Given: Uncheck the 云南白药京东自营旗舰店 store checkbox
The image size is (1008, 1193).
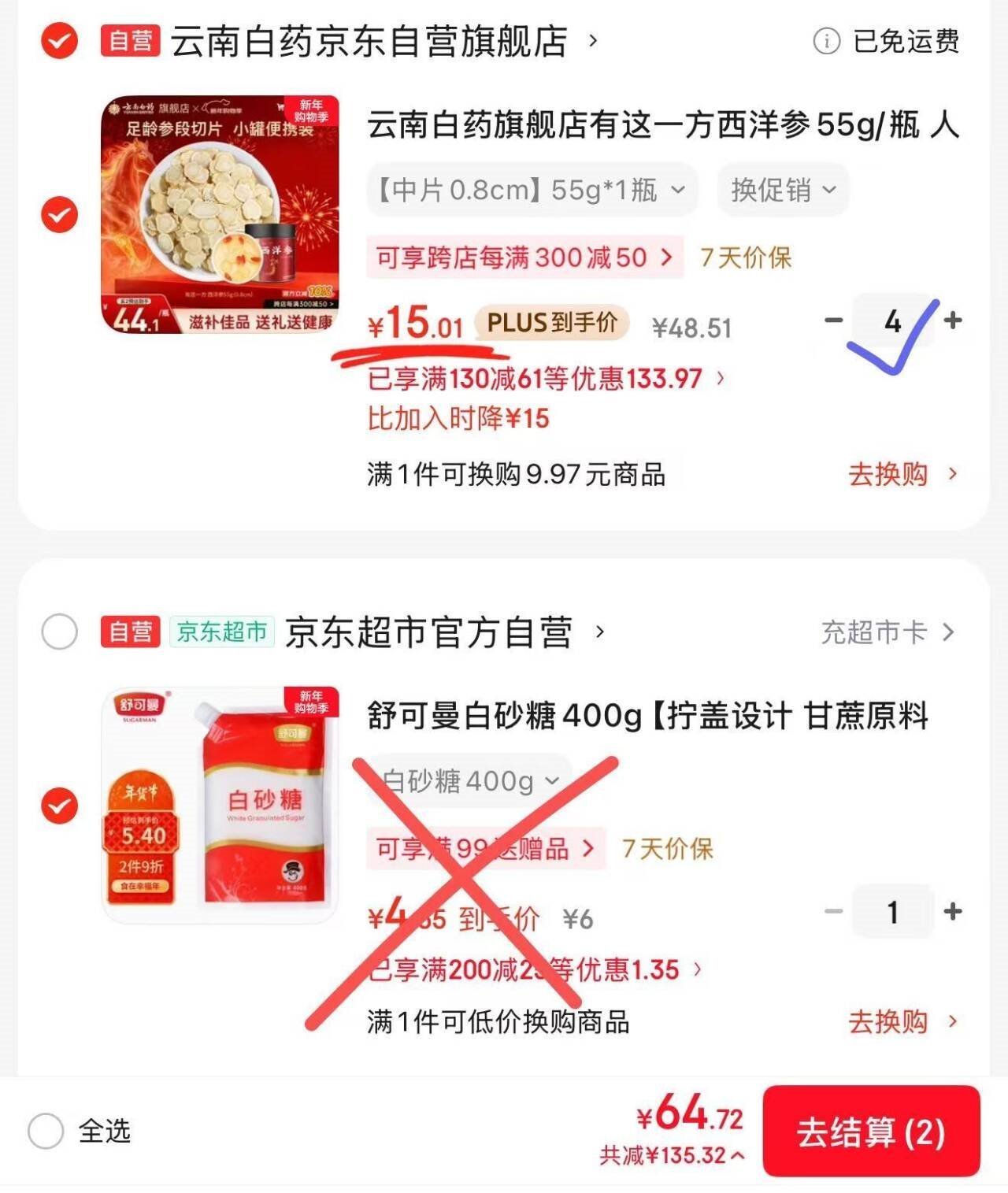Looking at the screenshot, I should 59,41.
